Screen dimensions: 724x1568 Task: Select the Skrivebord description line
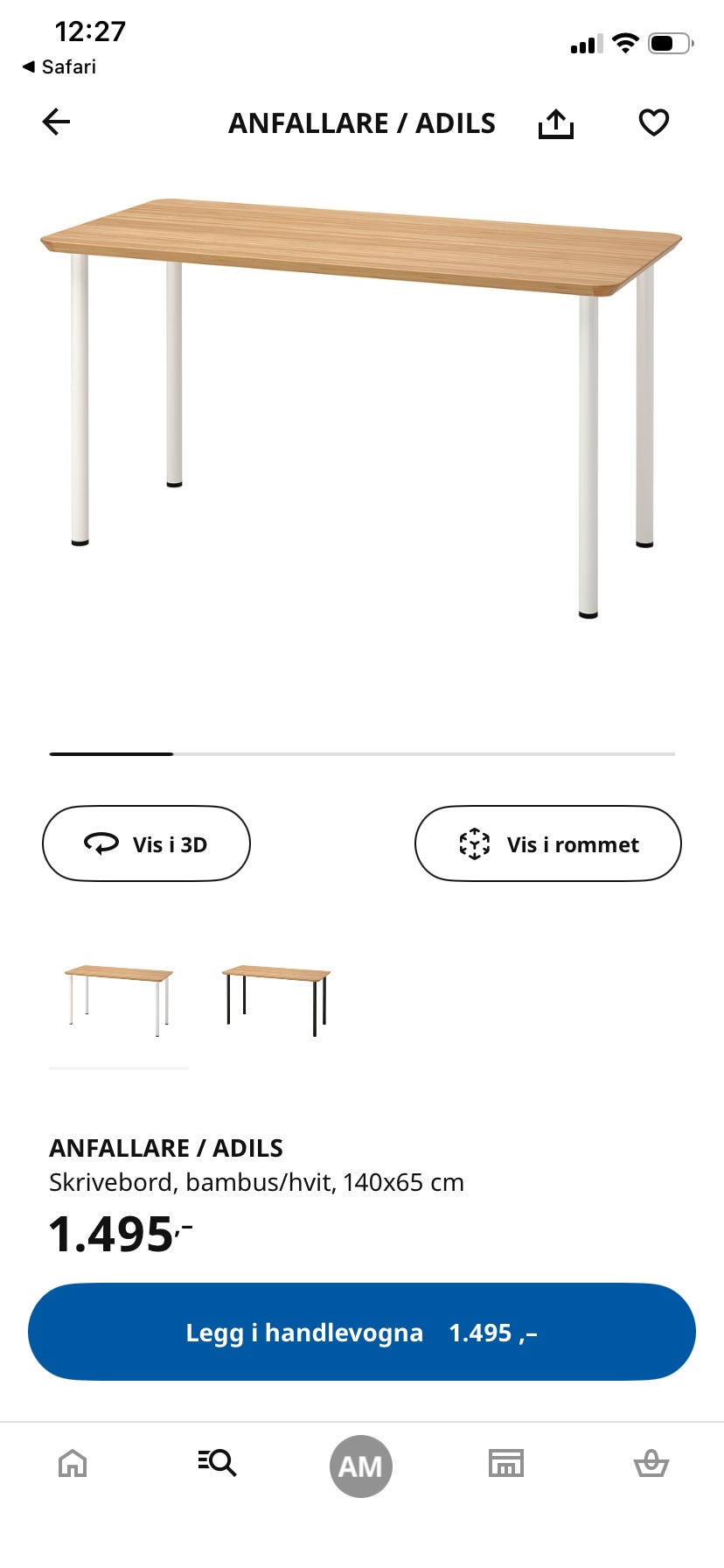coord(257,1181)
